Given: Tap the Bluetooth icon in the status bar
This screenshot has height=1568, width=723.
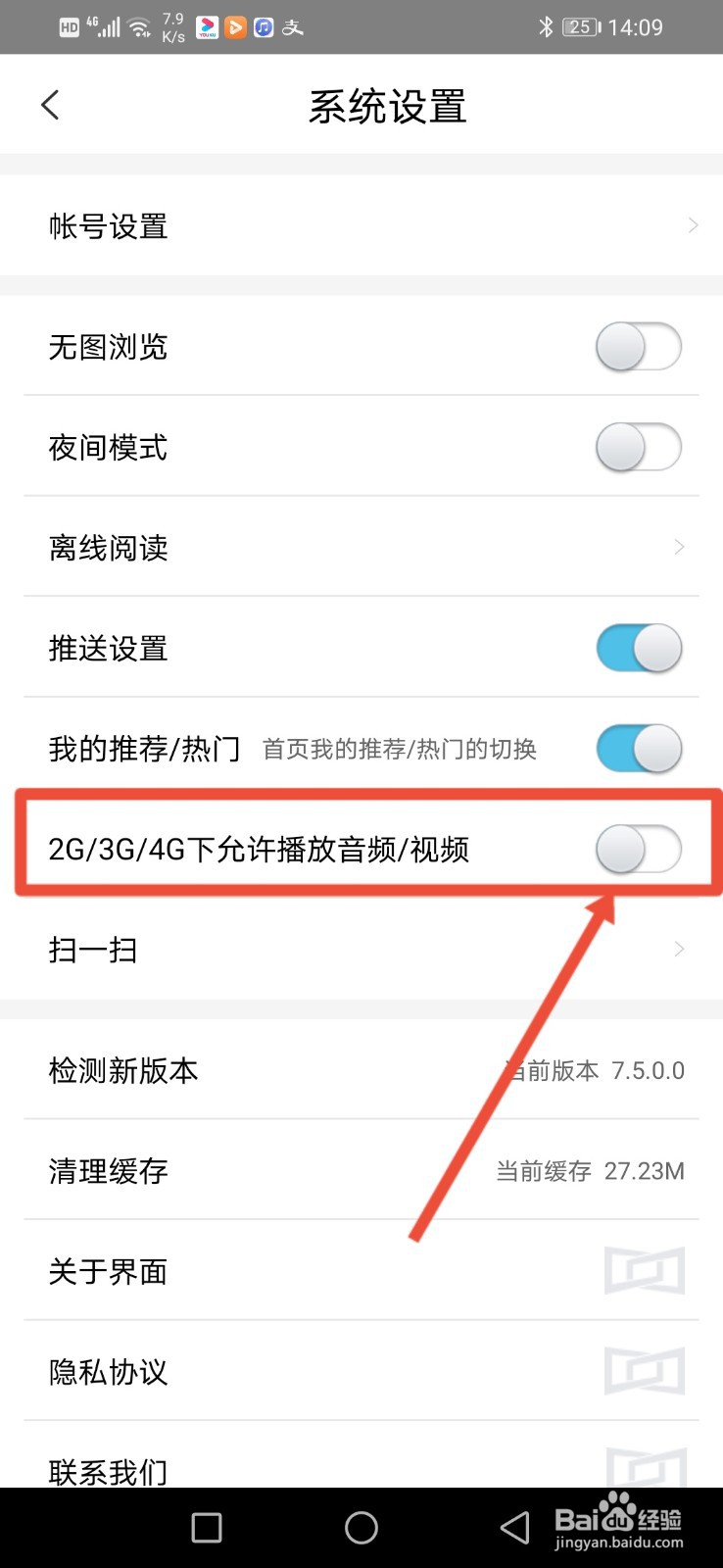Looking at the screenshot, I should [x=549, y=26].
